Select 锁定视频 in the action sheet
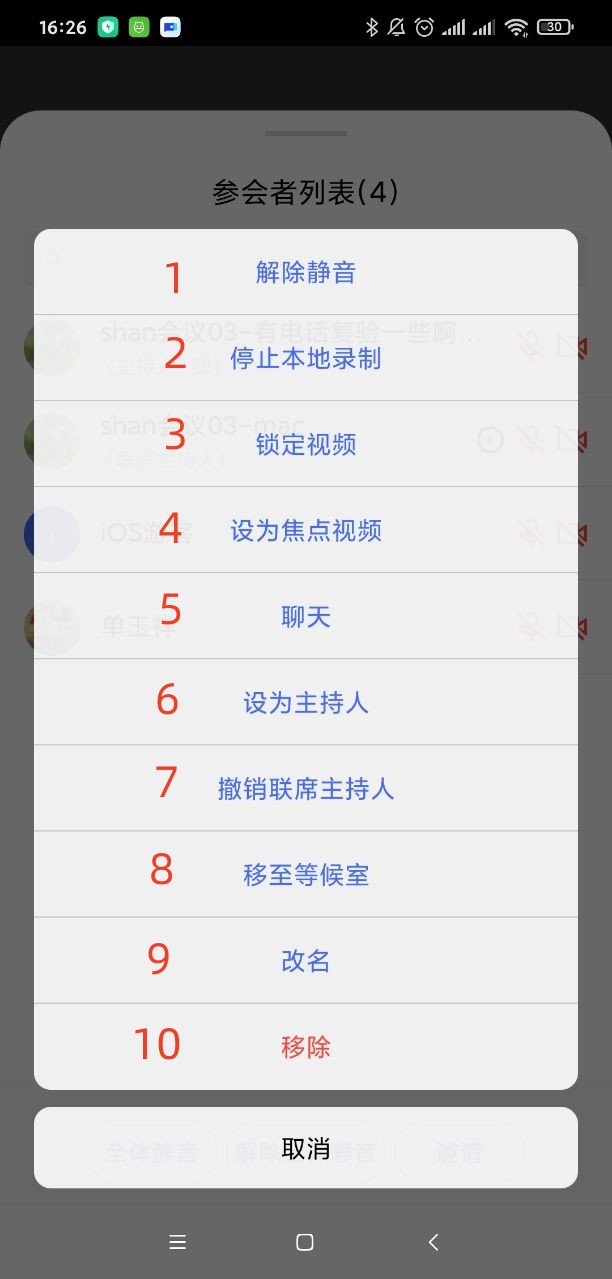The height and width of the screenshot is (1279, 612). 306,444
